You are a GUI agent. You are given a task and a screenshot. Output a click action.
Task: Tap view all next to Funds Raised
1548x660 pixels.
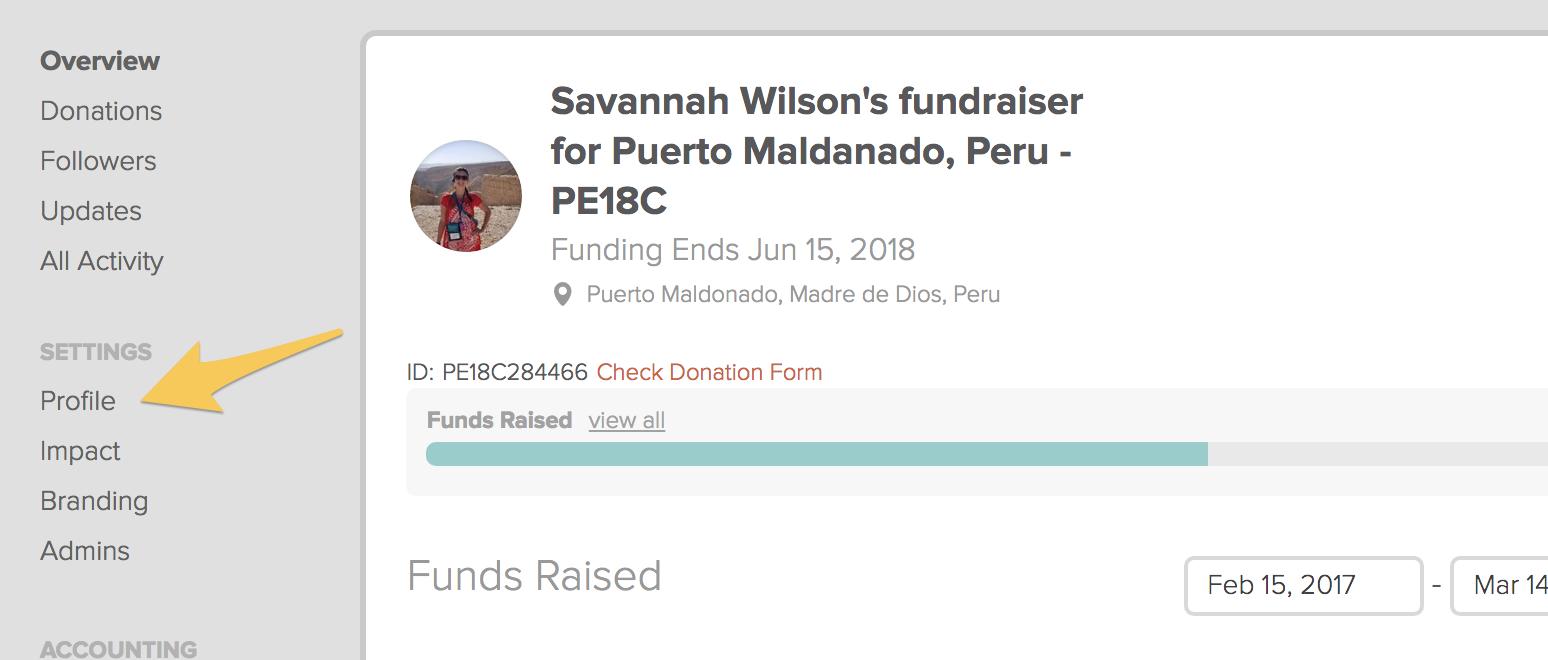[626, 421]
